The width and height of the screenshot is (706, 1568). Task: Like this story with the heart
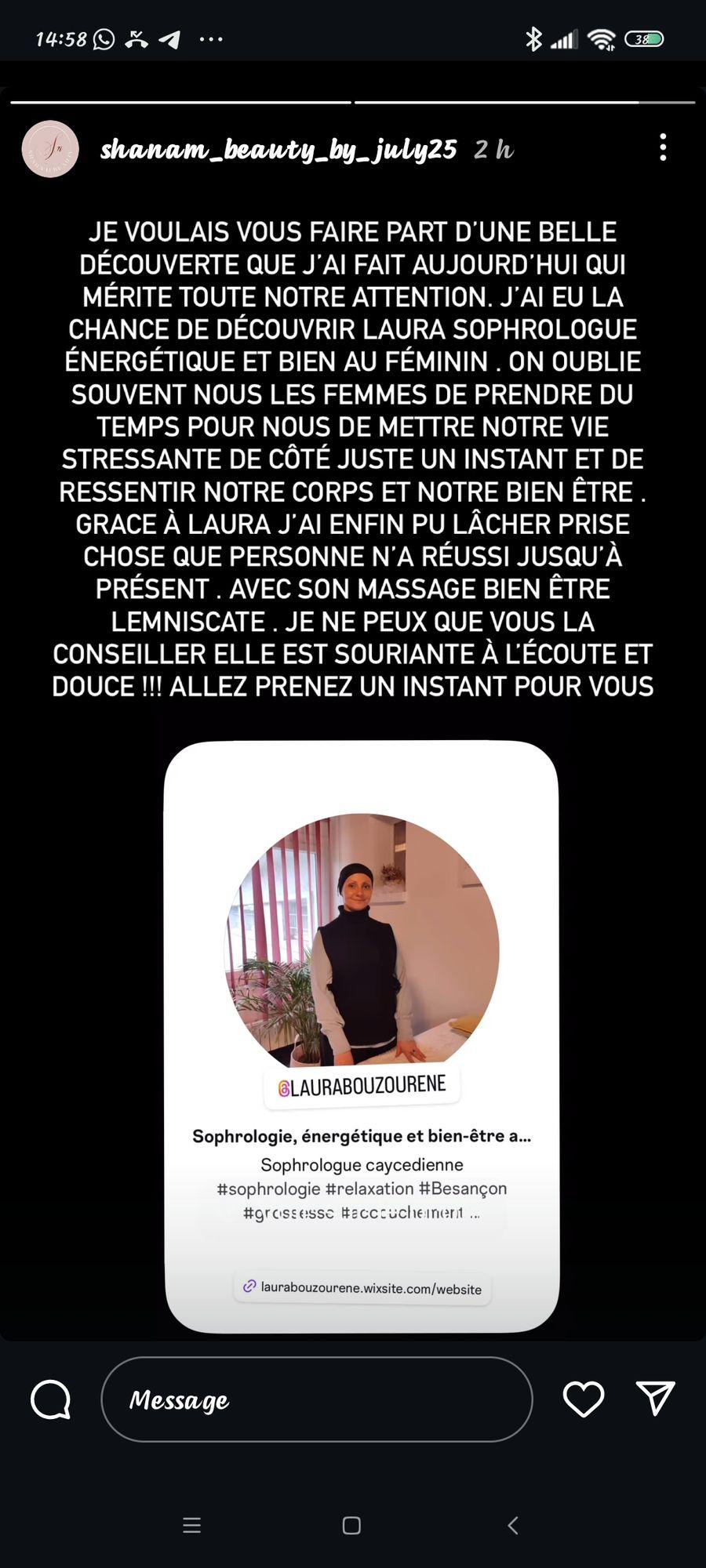(584, 1399)
